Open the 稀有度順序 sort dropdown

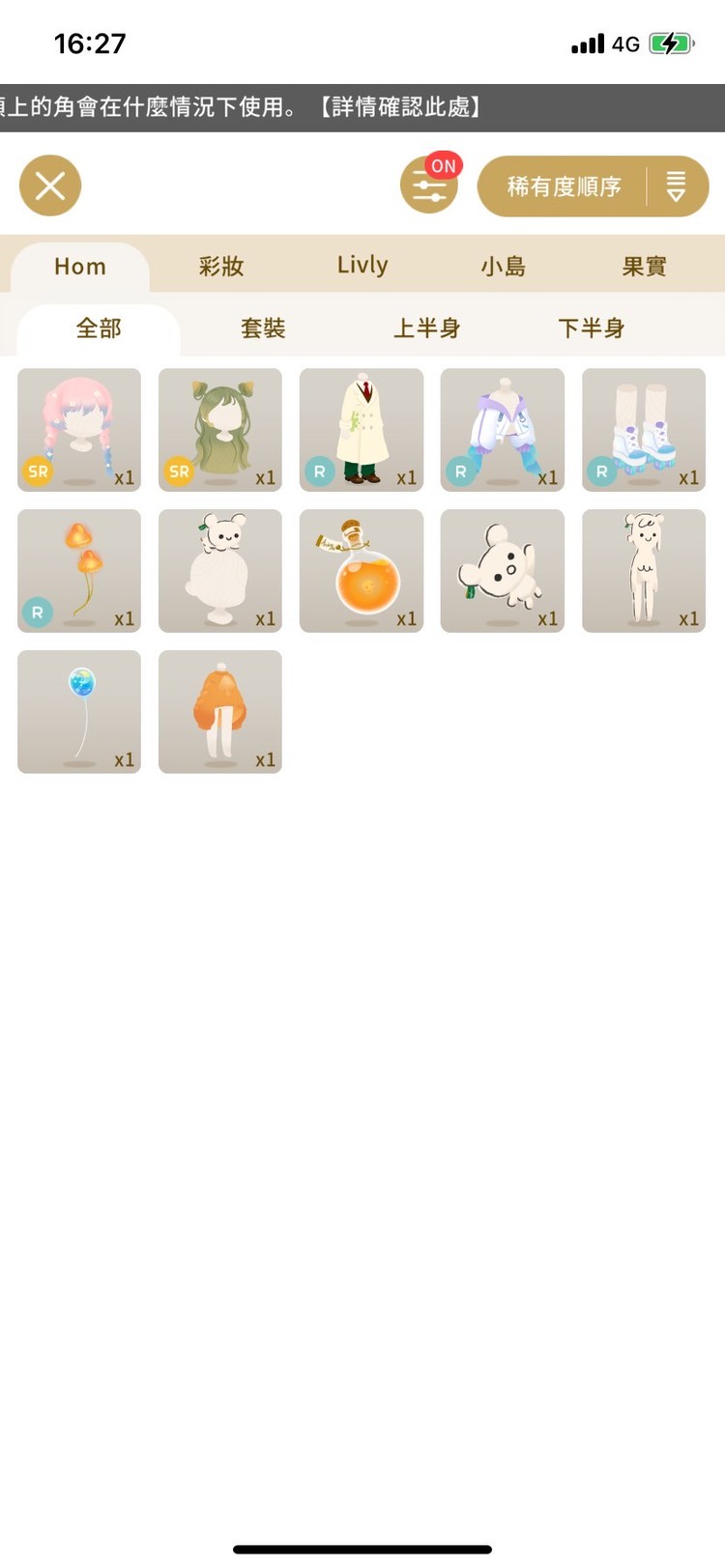(593, 186)
